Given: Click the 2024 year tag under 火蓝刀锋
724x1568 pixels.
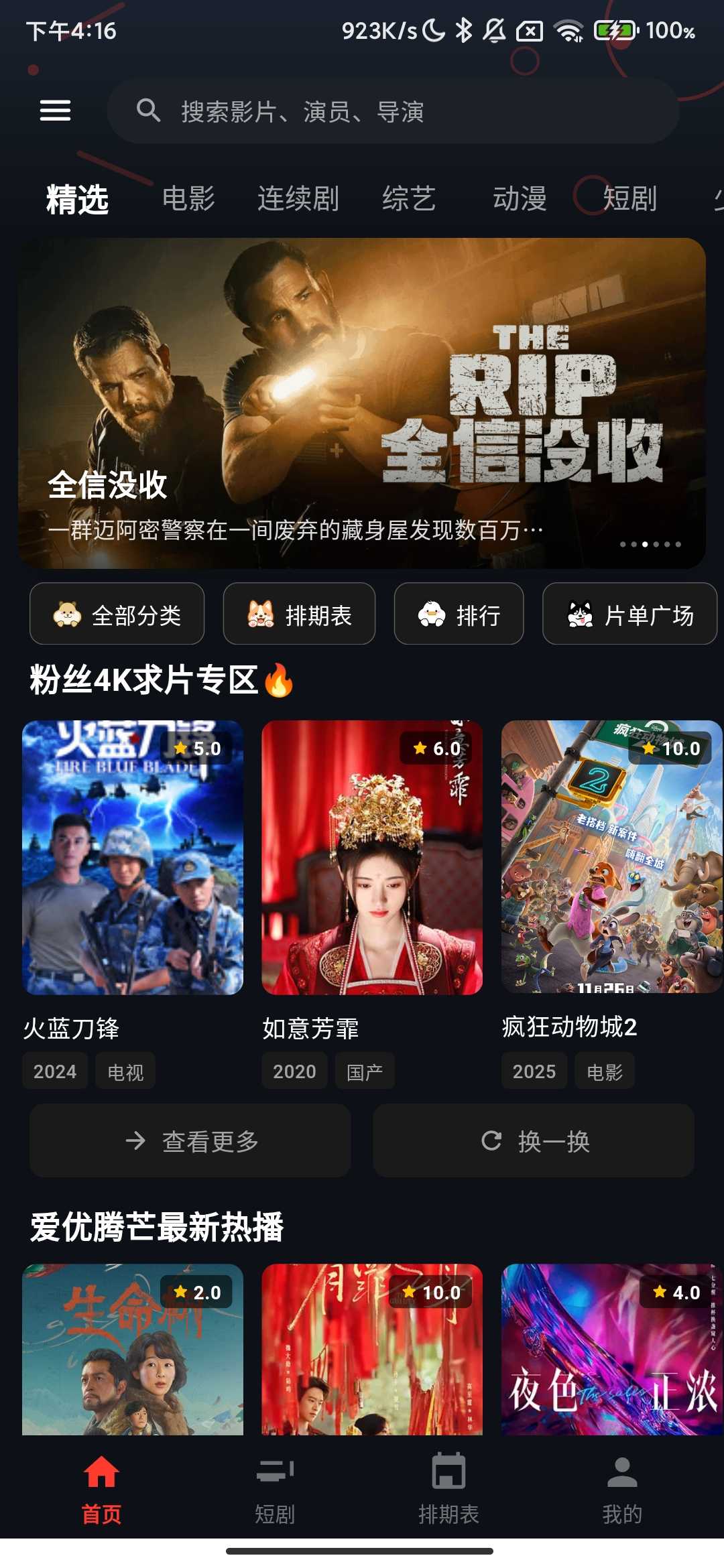Looking at the screenshot, I should point(54,1070).
